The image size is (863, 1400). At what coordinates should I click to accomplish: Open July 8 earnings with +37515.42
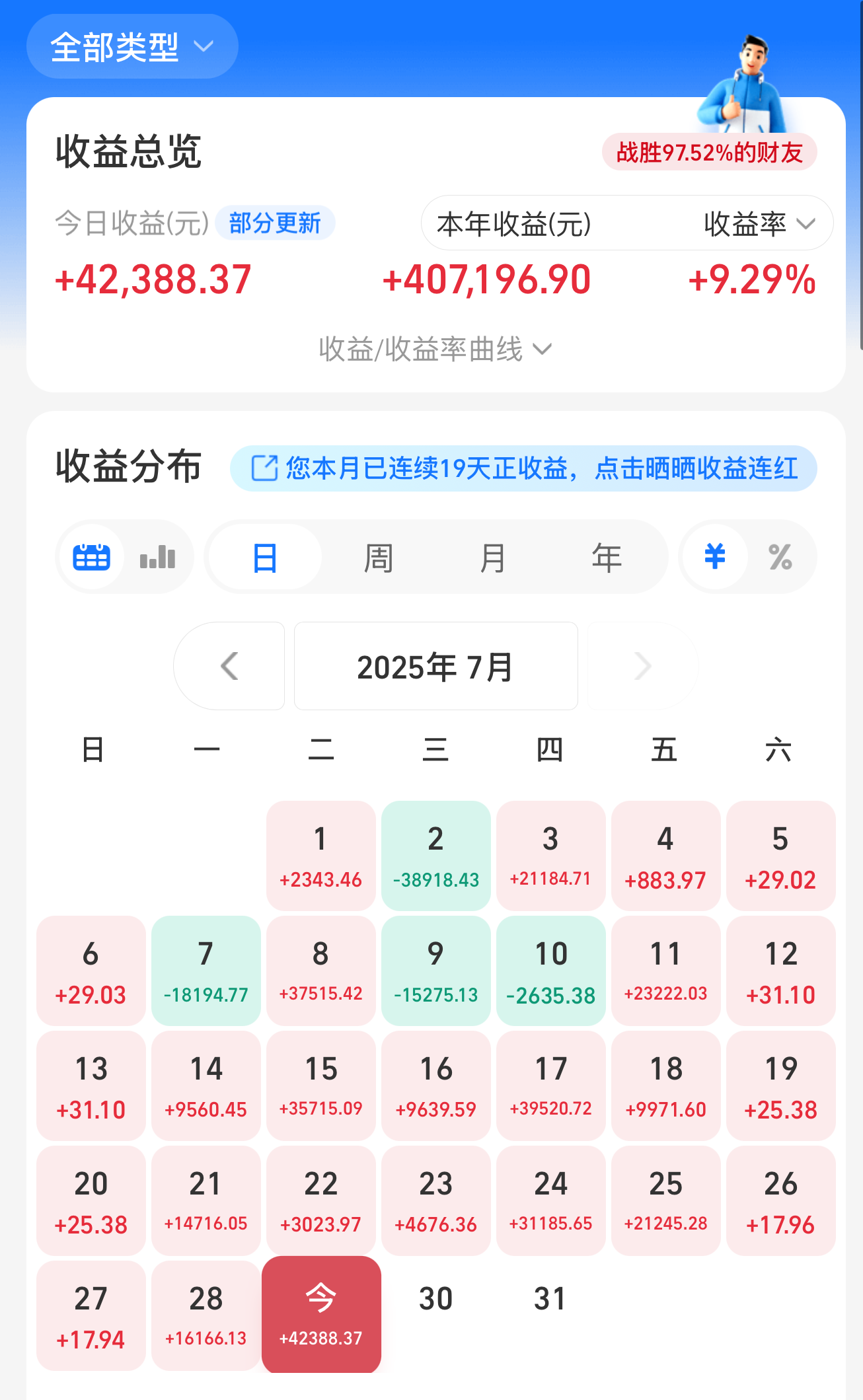pos(321,971)
